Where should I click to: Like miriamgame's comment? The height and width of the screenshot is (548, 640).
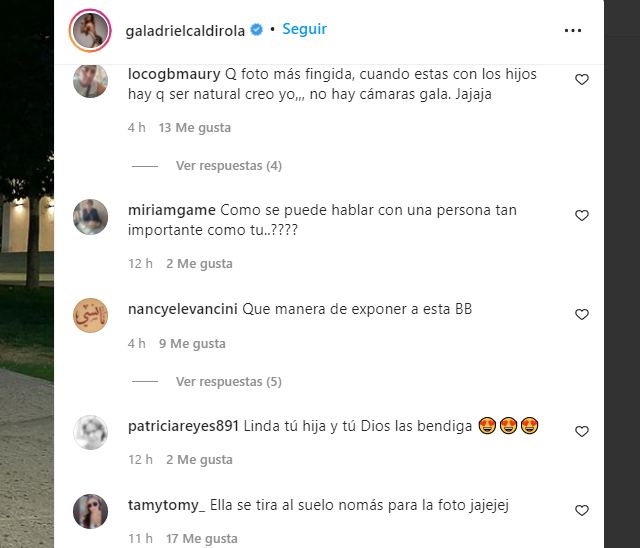coord(582,216)
